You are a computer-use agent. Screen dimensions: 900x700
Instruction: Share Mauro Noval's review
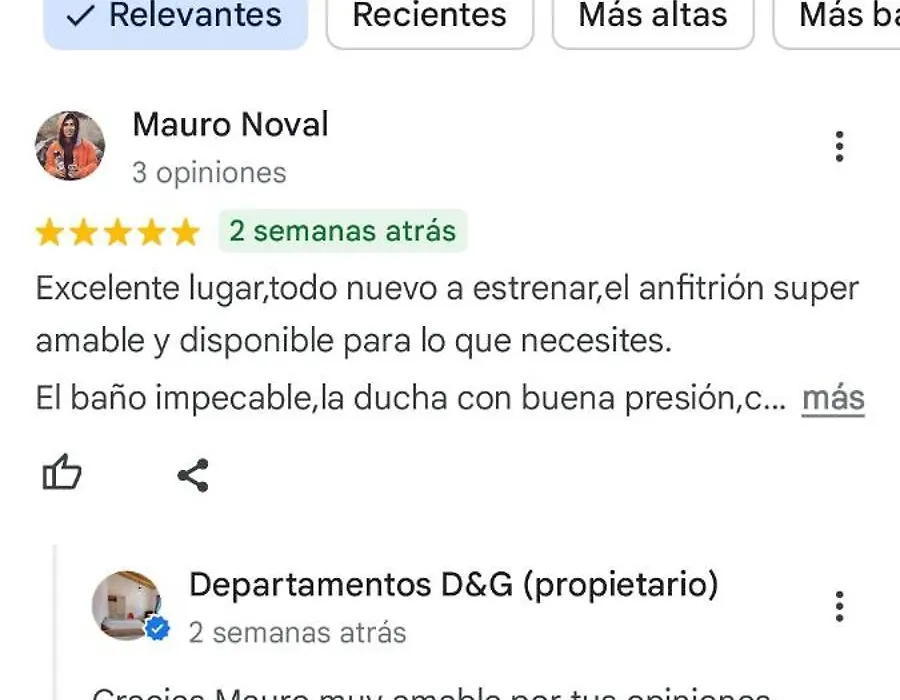192,475
